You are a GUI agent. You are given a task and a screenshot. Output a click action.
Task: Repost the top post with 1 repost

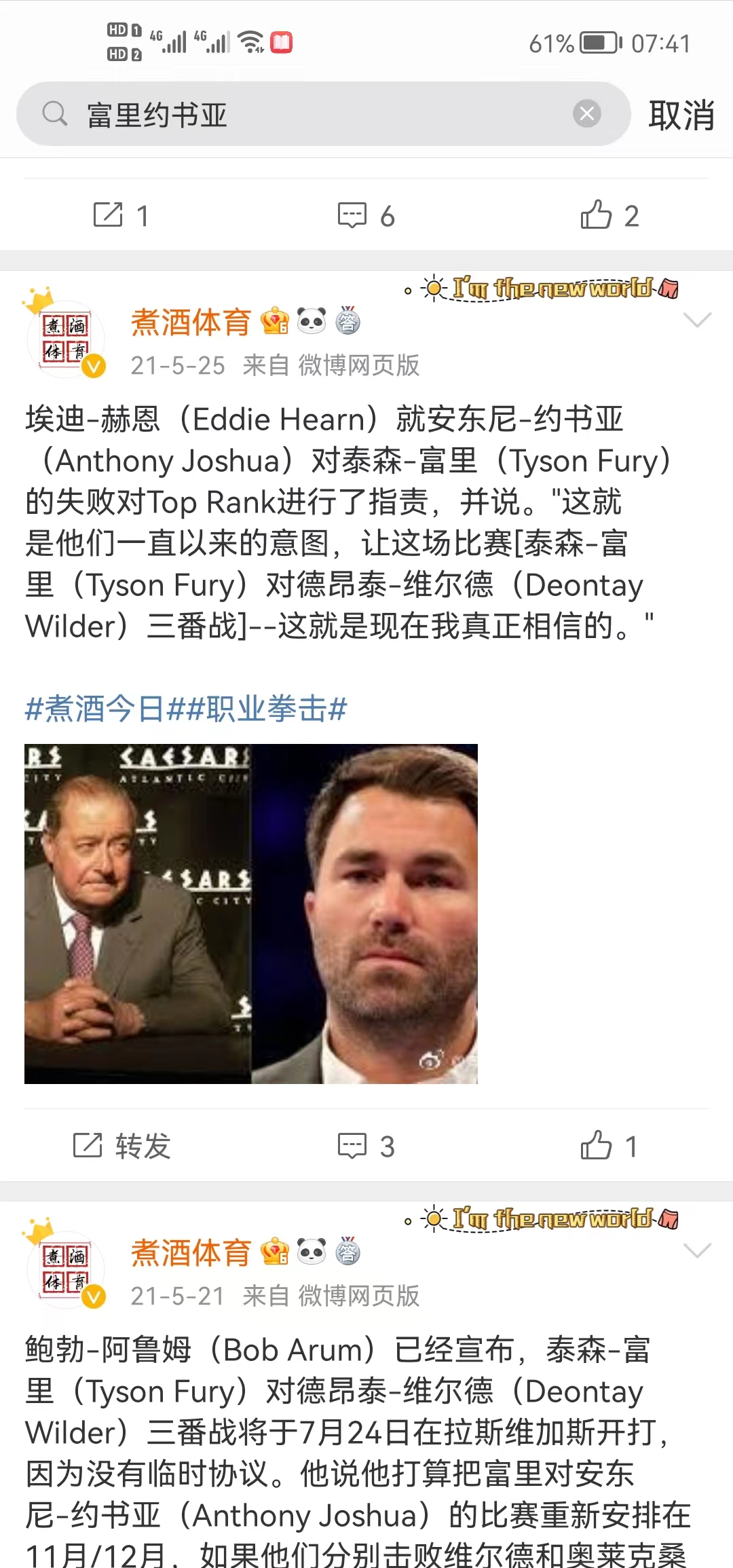tap(121, 216)
